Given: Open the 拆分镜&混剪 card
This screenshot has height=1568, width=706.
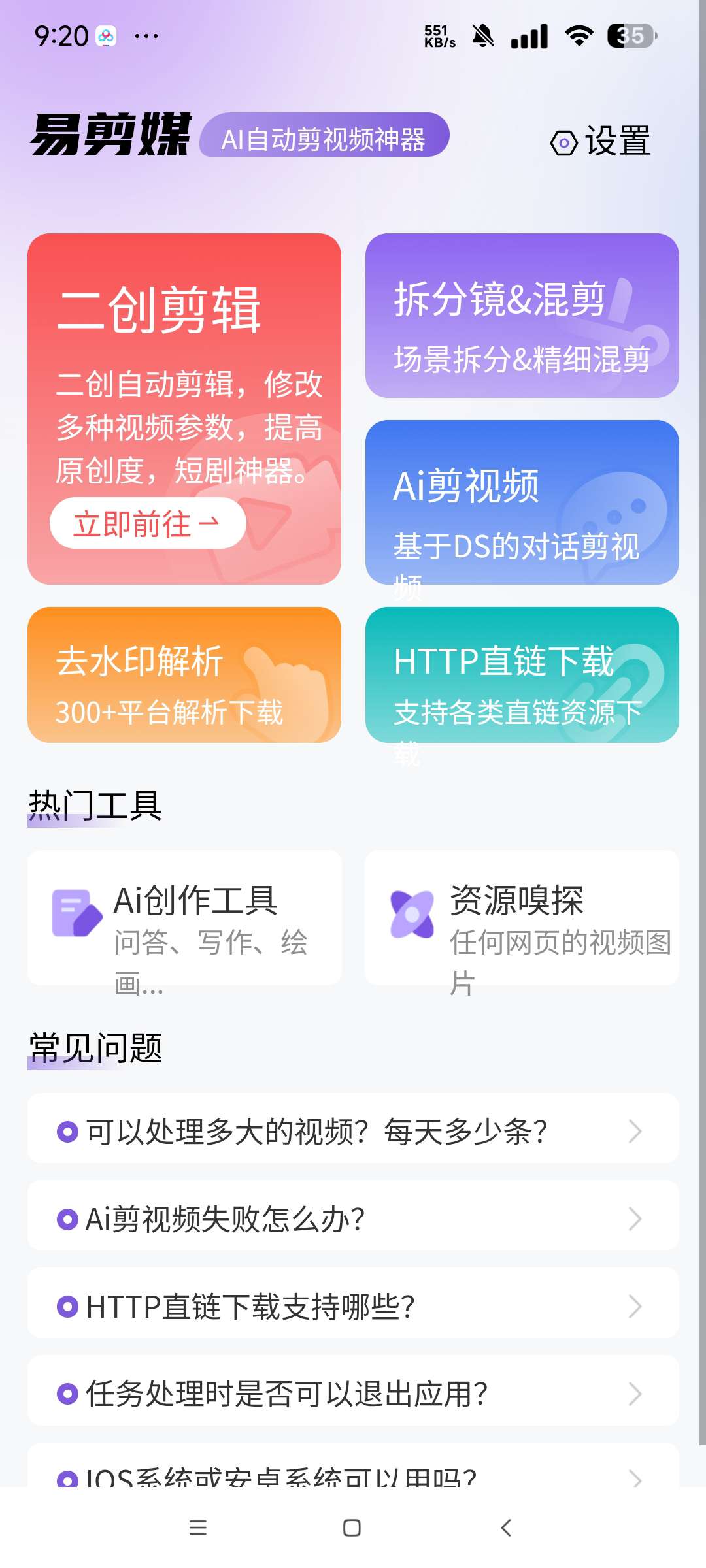Looking at the screenshot, I should 522,316.
